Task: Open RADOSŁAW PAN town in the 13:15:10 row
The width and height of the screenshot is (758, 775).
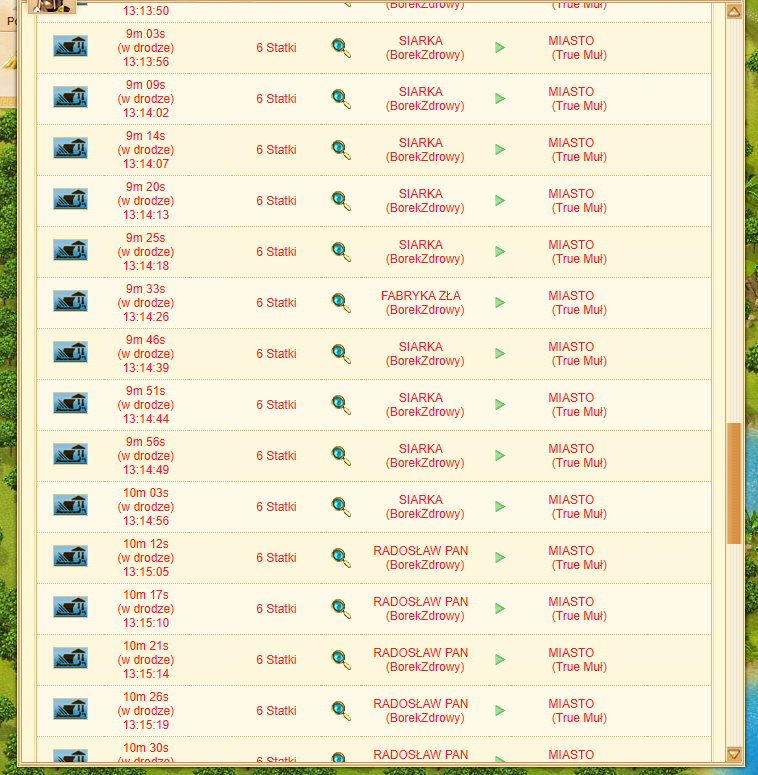Action: tap(420, 602)
